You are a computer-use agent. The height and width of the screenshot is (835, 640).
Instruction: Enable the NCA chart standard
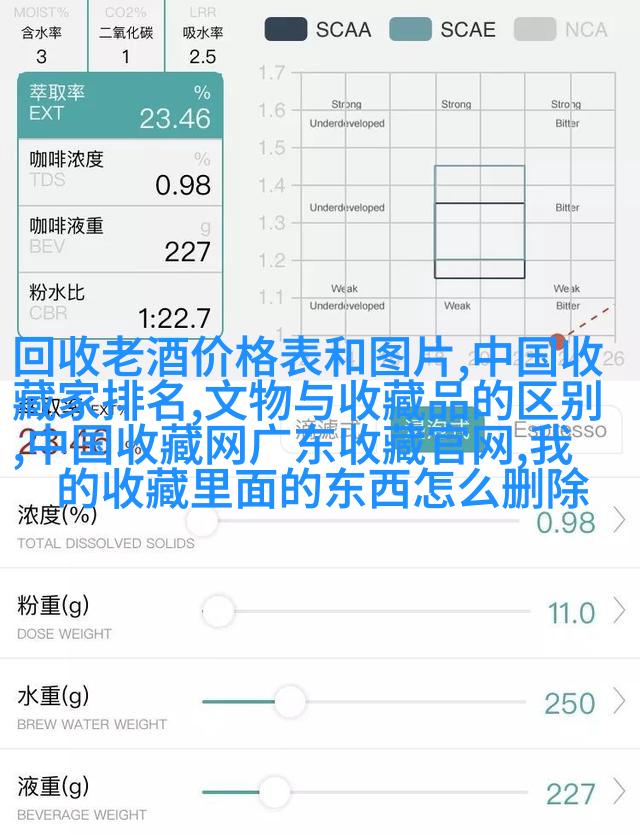564,29
